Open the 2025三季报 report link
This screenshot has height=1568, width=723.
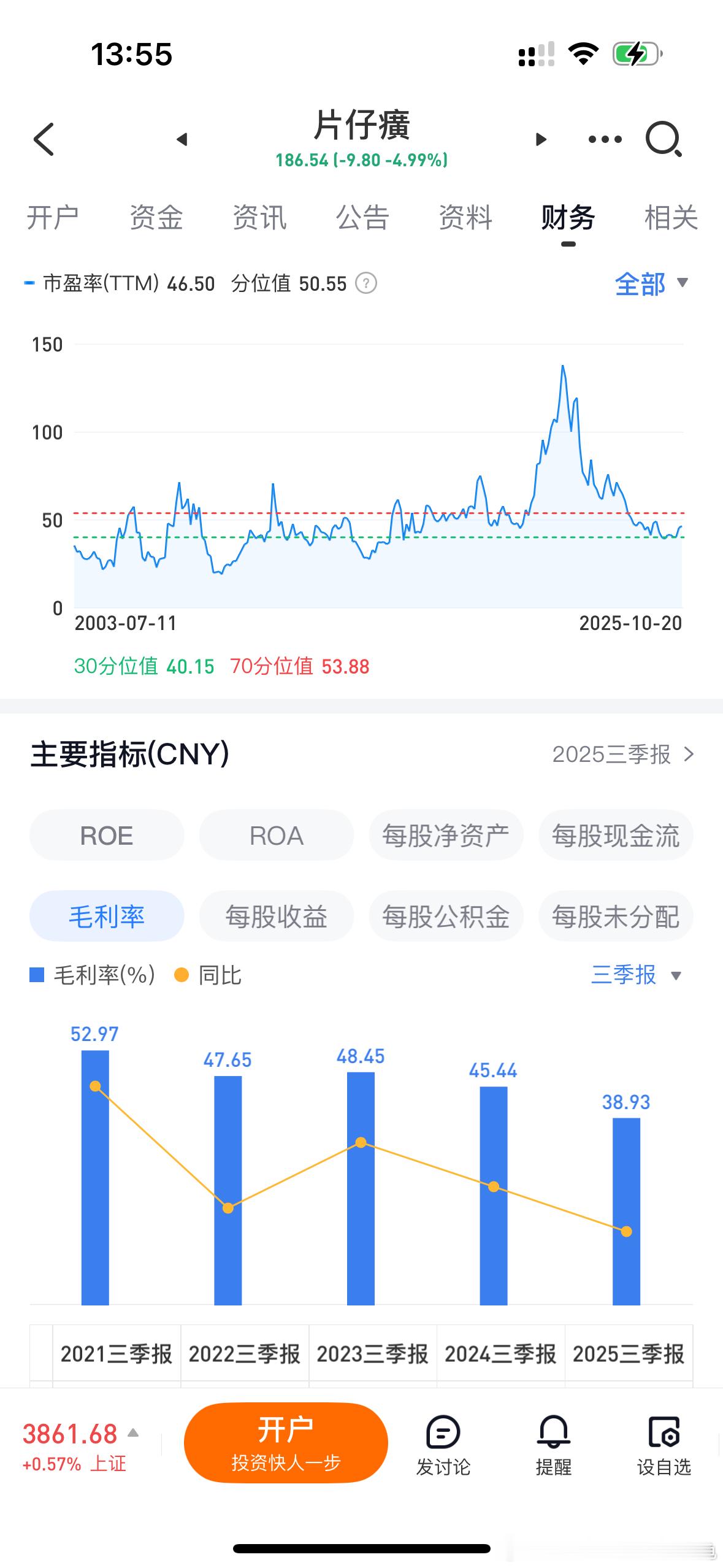click(x=622, y=755)
